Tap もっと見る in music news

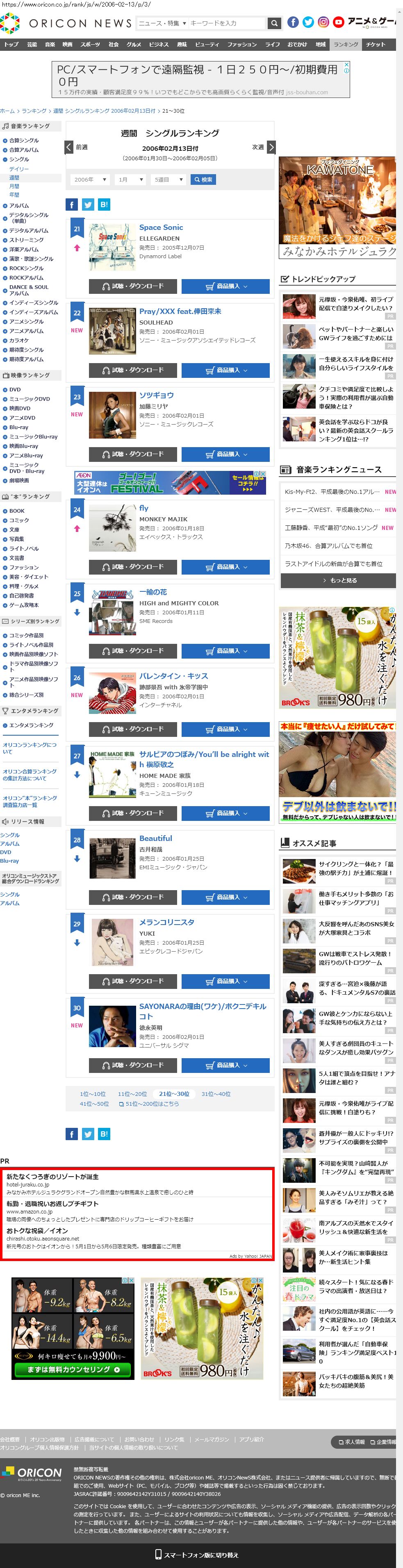click(x=338, y=580)
